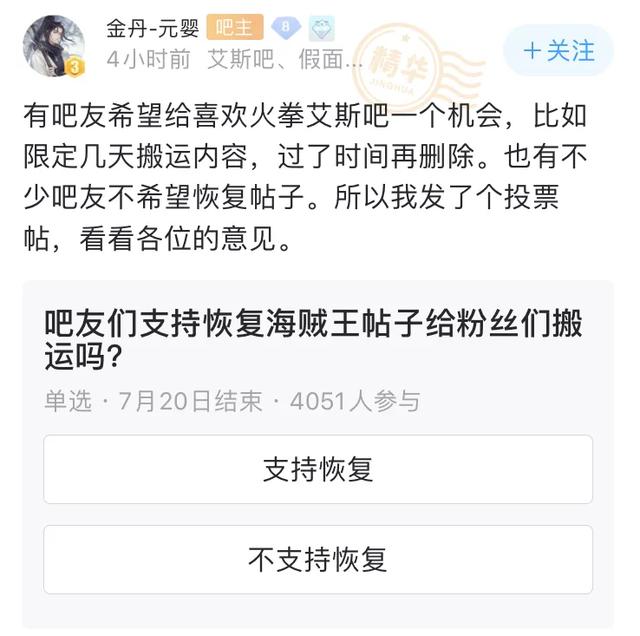
Task: Open the username 金丹-元婴
Action: 152,27
